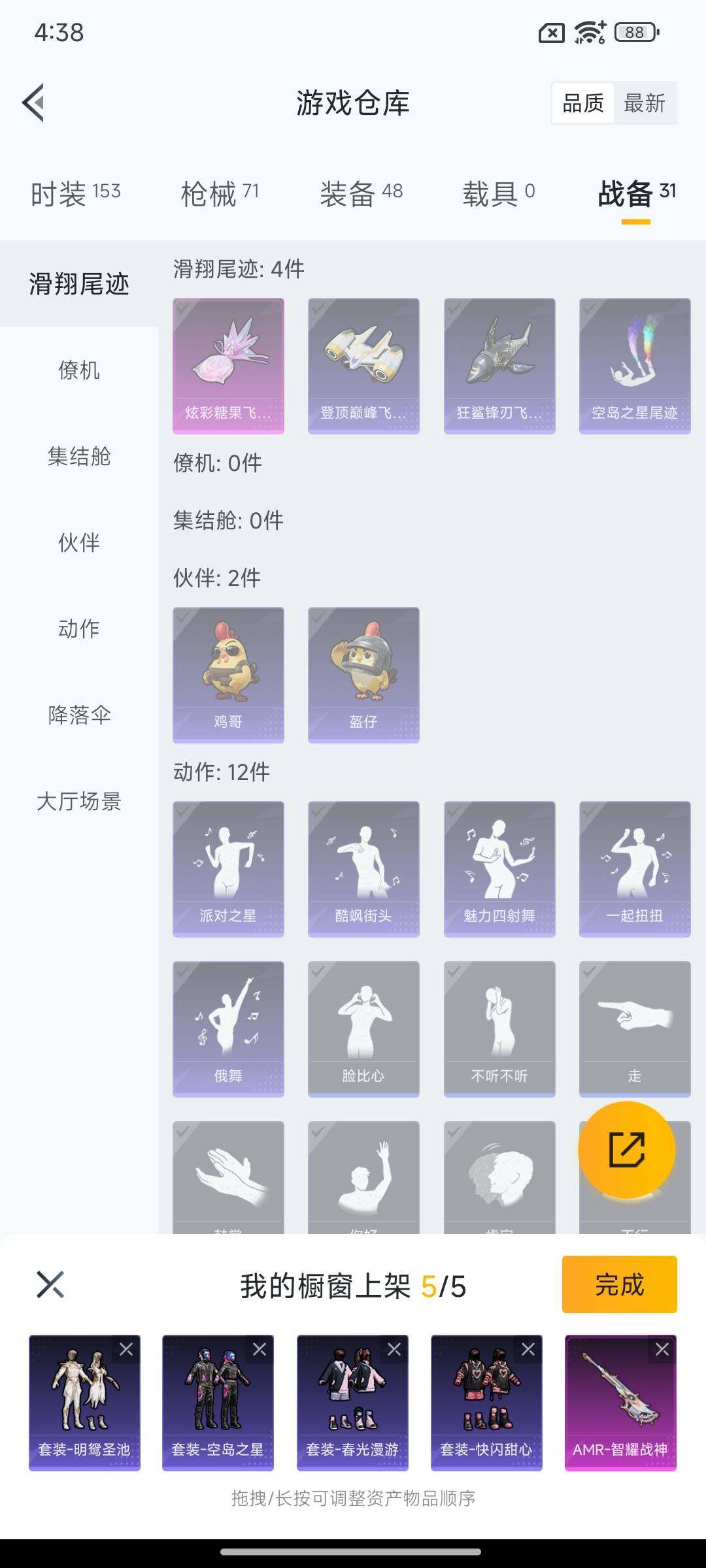Sort items by 品质
Viewport: 706px width, 1568px height.
coord(584,103)
